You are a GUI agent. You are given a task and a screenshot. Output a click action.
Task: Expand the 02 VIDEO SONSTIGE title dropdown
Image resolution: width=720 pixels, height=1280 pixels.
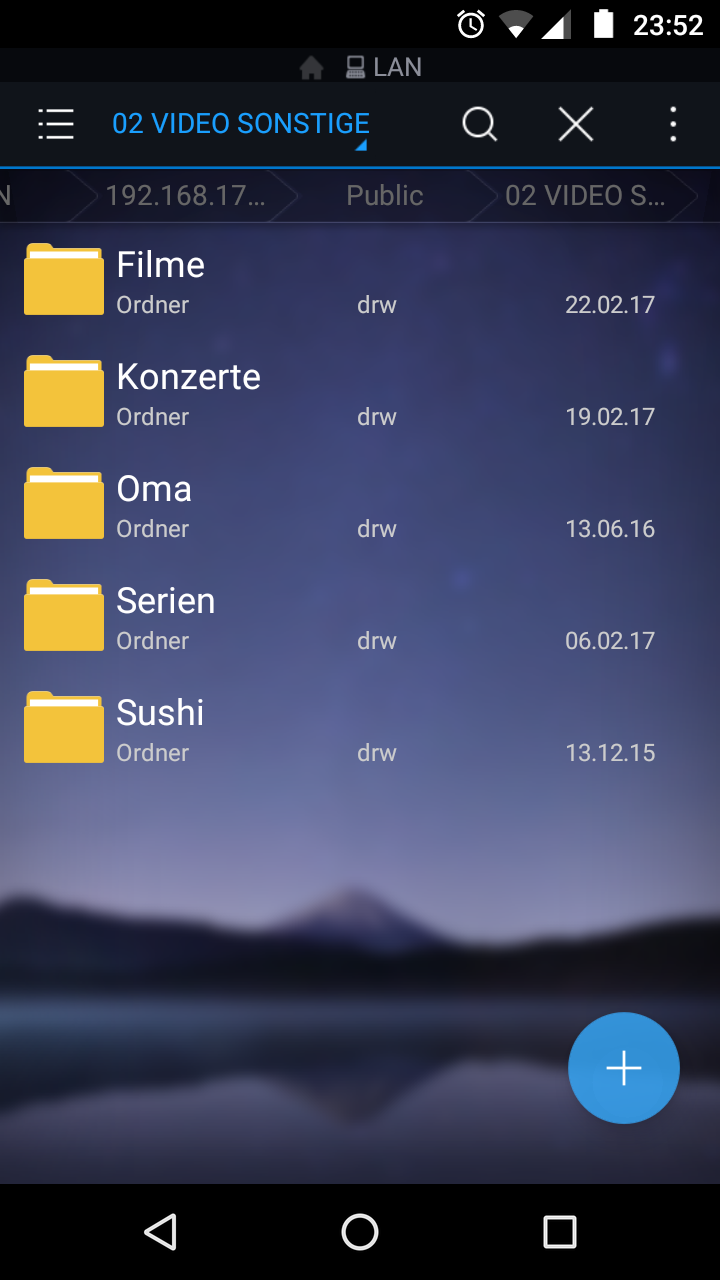(240, 124)
